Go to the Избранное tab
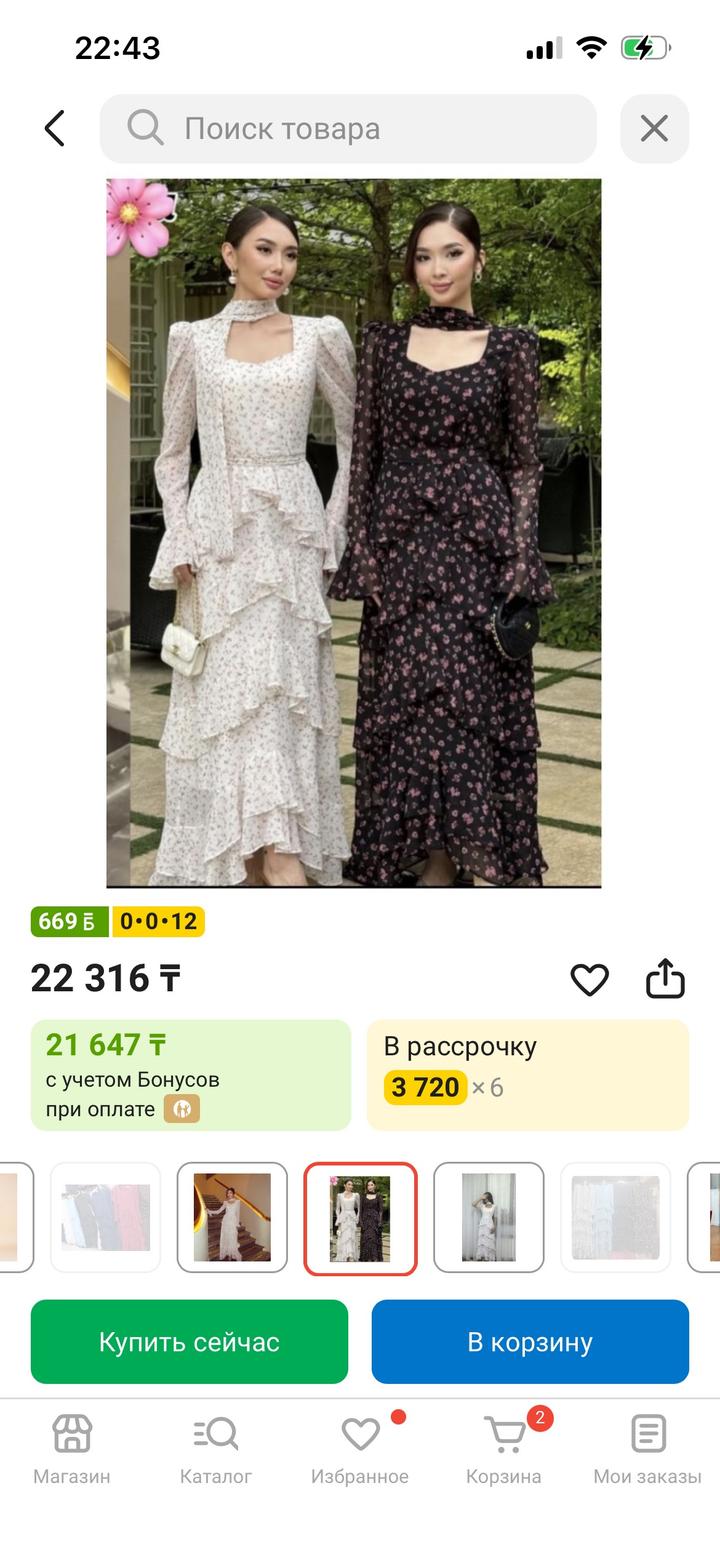Image resolution: width=720 pixels, height=1558 pixels. [360, 1448]
